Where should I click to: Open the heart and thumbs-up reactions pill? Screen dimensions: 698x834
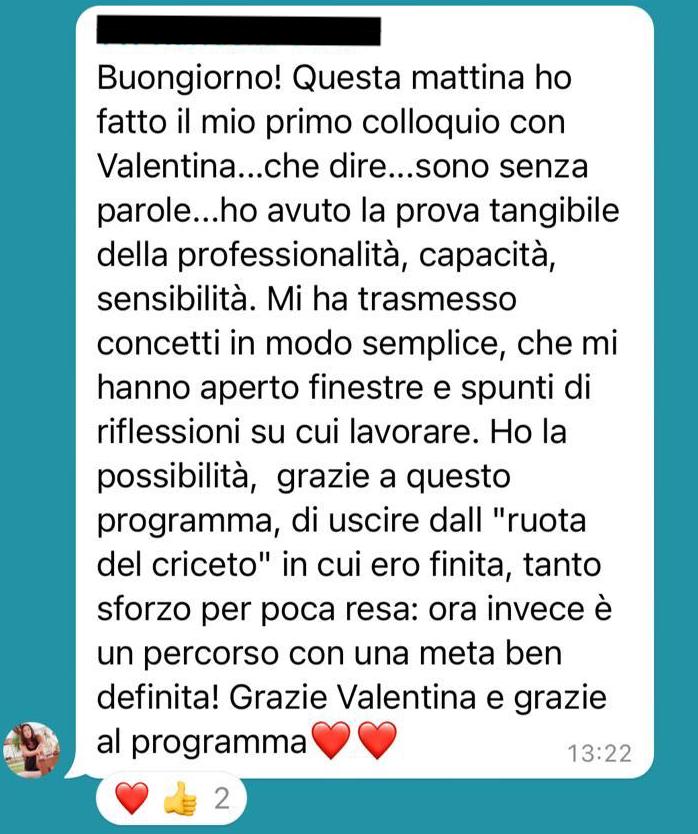pos(172,798)
